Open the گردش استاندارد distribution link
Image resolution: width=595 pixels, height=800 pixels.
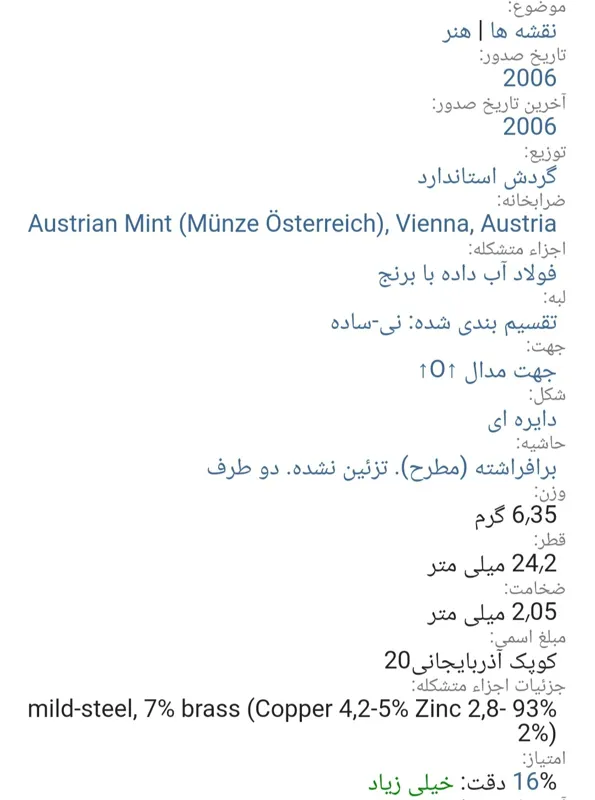pyautogui.click(x=487, y=177)
